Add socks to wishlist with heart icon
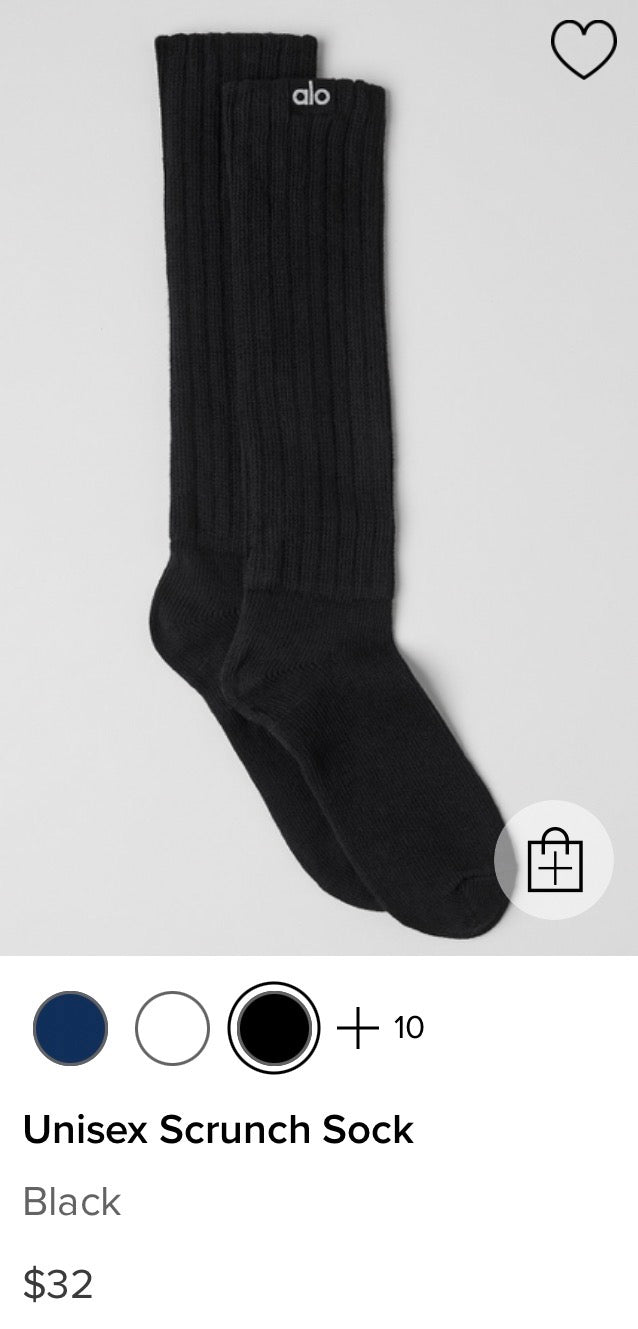 [x=585, y=49]
